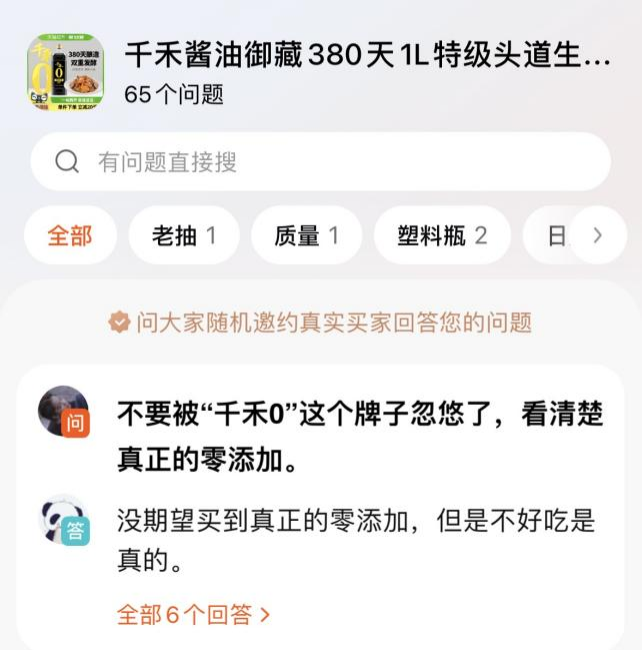Tap the 有问题直接搜 search box
642x650 pixels.
click(320, 162)
